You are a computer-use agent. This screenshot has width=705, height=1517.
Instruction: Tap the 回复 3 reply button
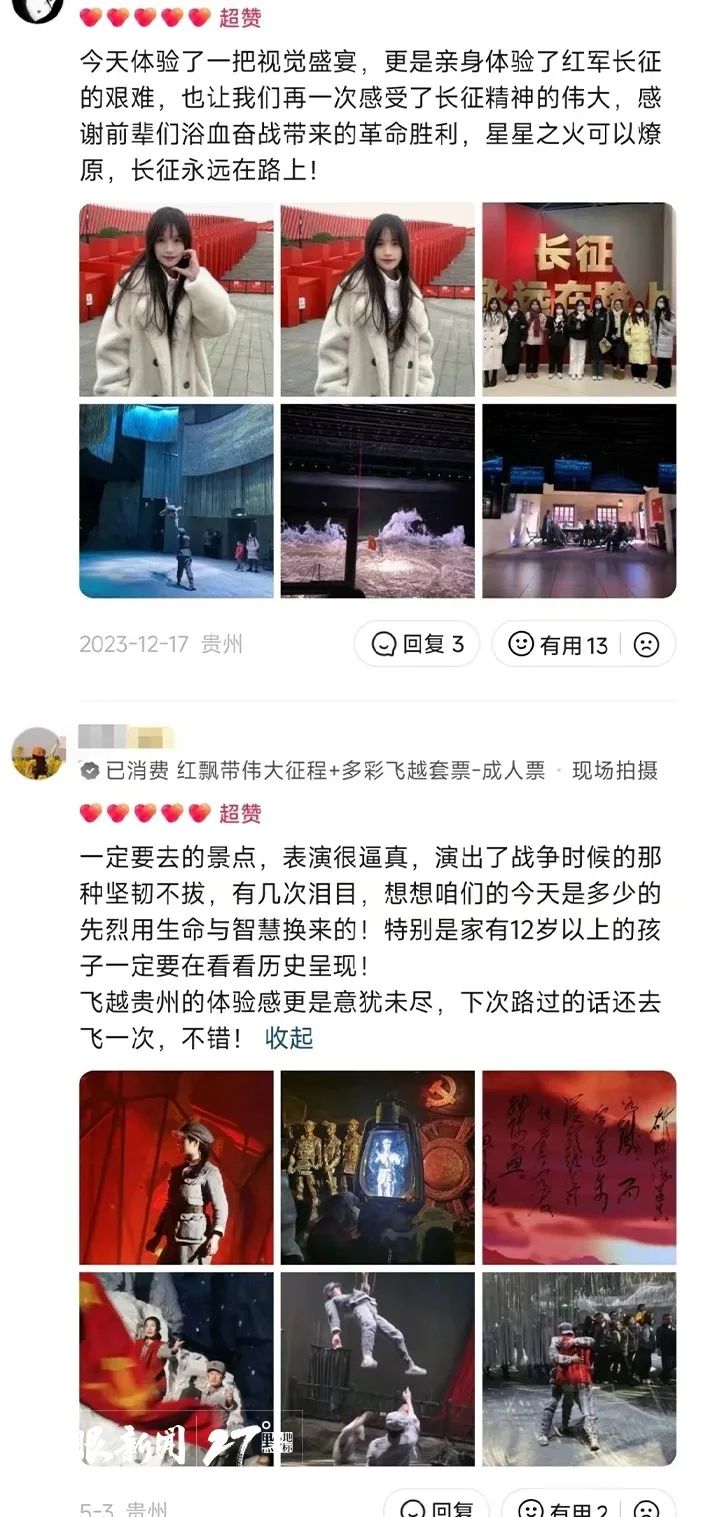417,644
